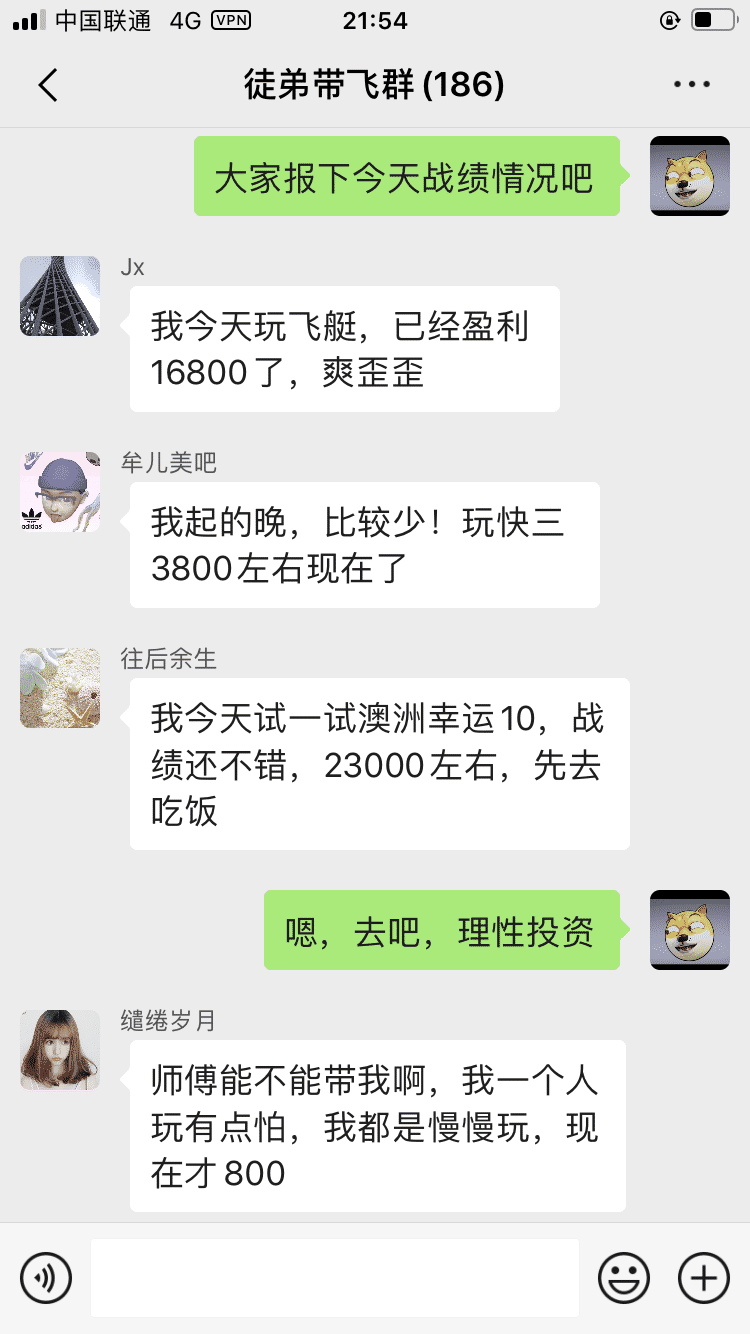Viewport: 750px width, 1334px height.
Task: Open the three-dot chat info menu
Action: tap(691, 85)
